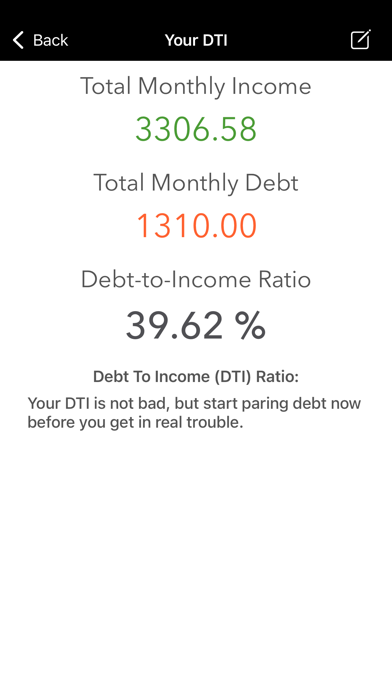The image size is (392, 696).
Task: Go back to the previous screen
Action: pos(40,40)
